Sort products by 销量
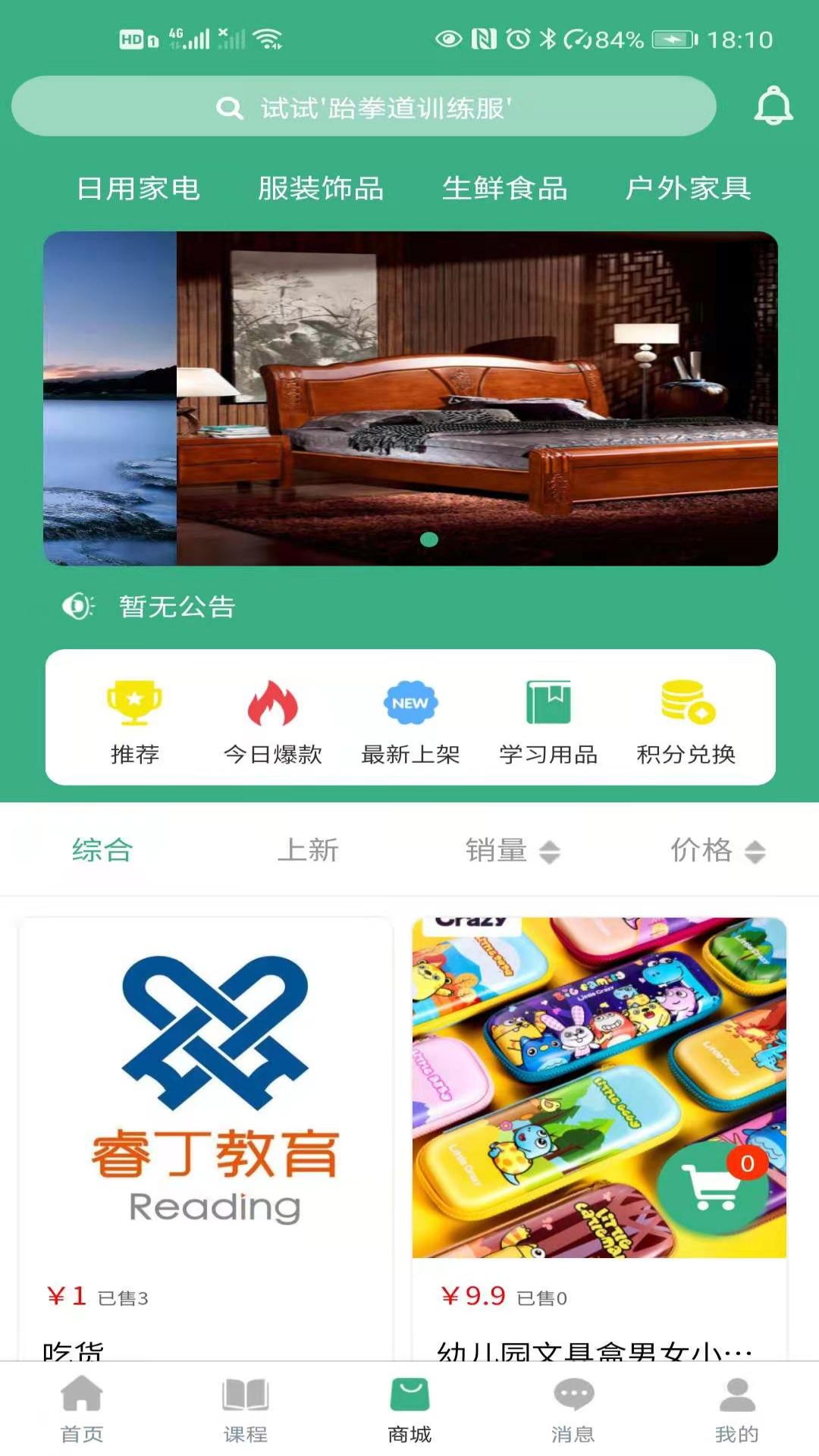This screenshot has height=1456, width=819. pos(512,850)
